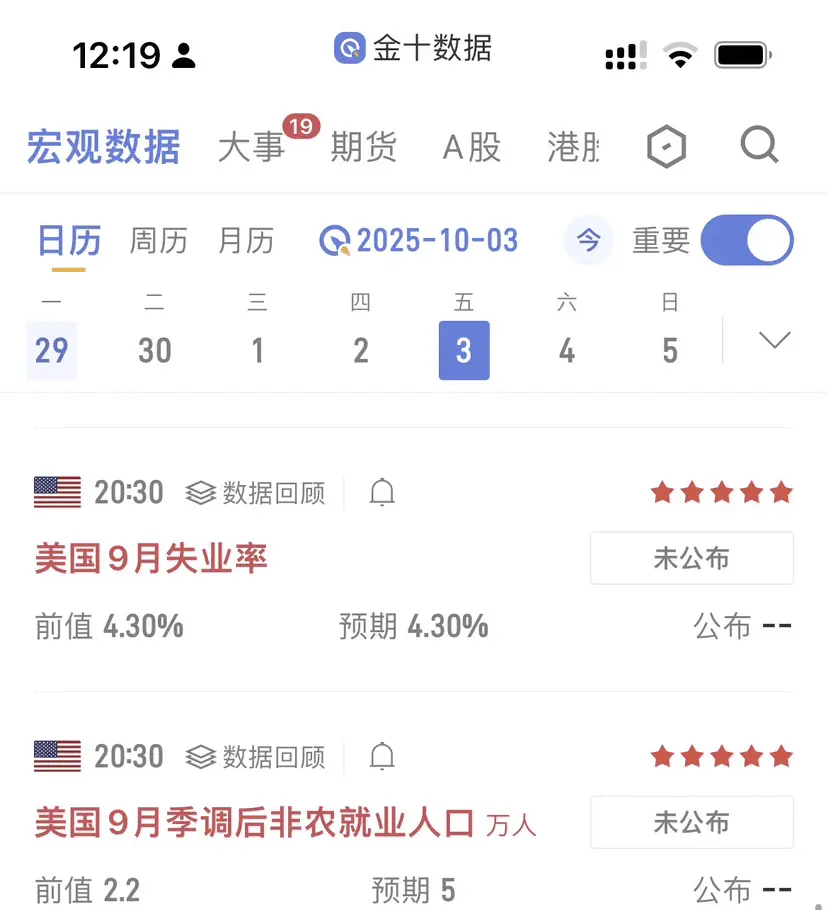Jump to today with 今 button
Image resolution: width=828 pixels, height=910 pixels.
(x=589, y=241)
